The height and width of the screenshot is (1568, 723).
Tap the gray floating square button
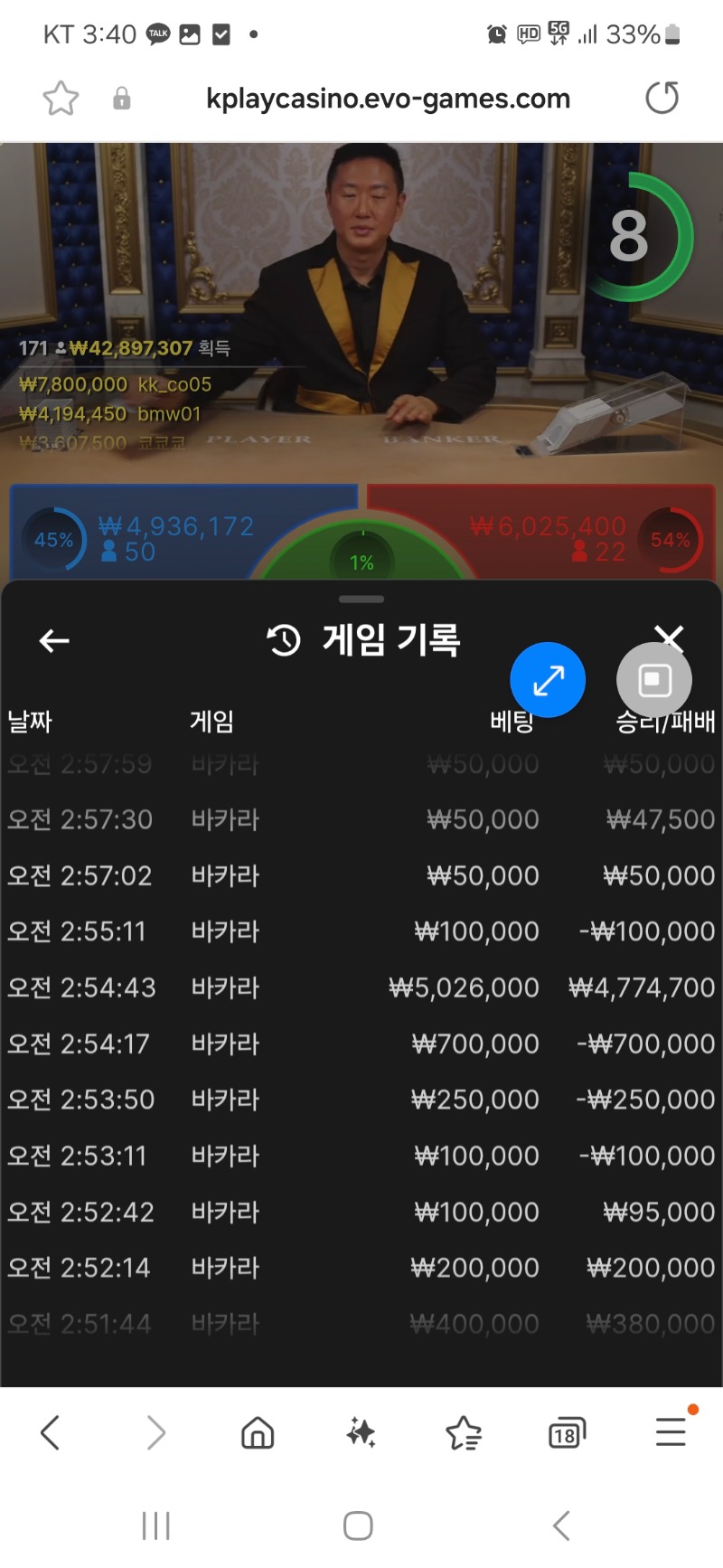coord(654,680)
